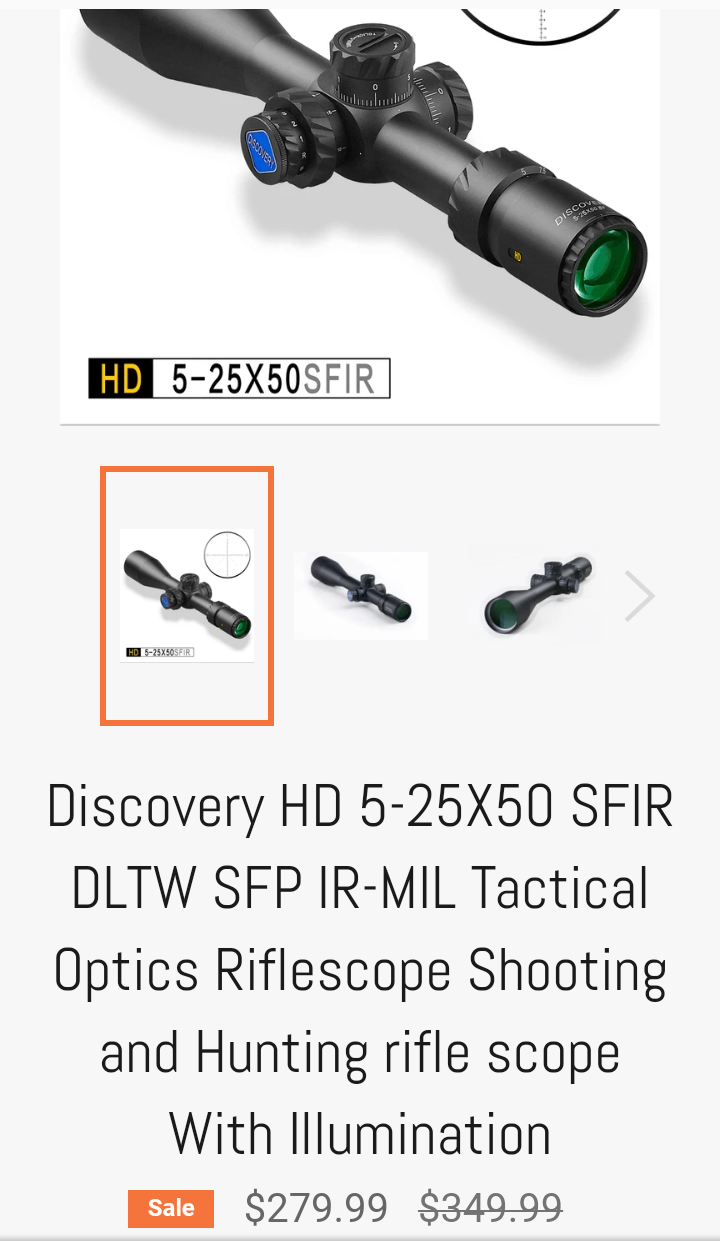Select the first thumbnail with HD 5-25X50SFIR label

[x=187, y=595]
